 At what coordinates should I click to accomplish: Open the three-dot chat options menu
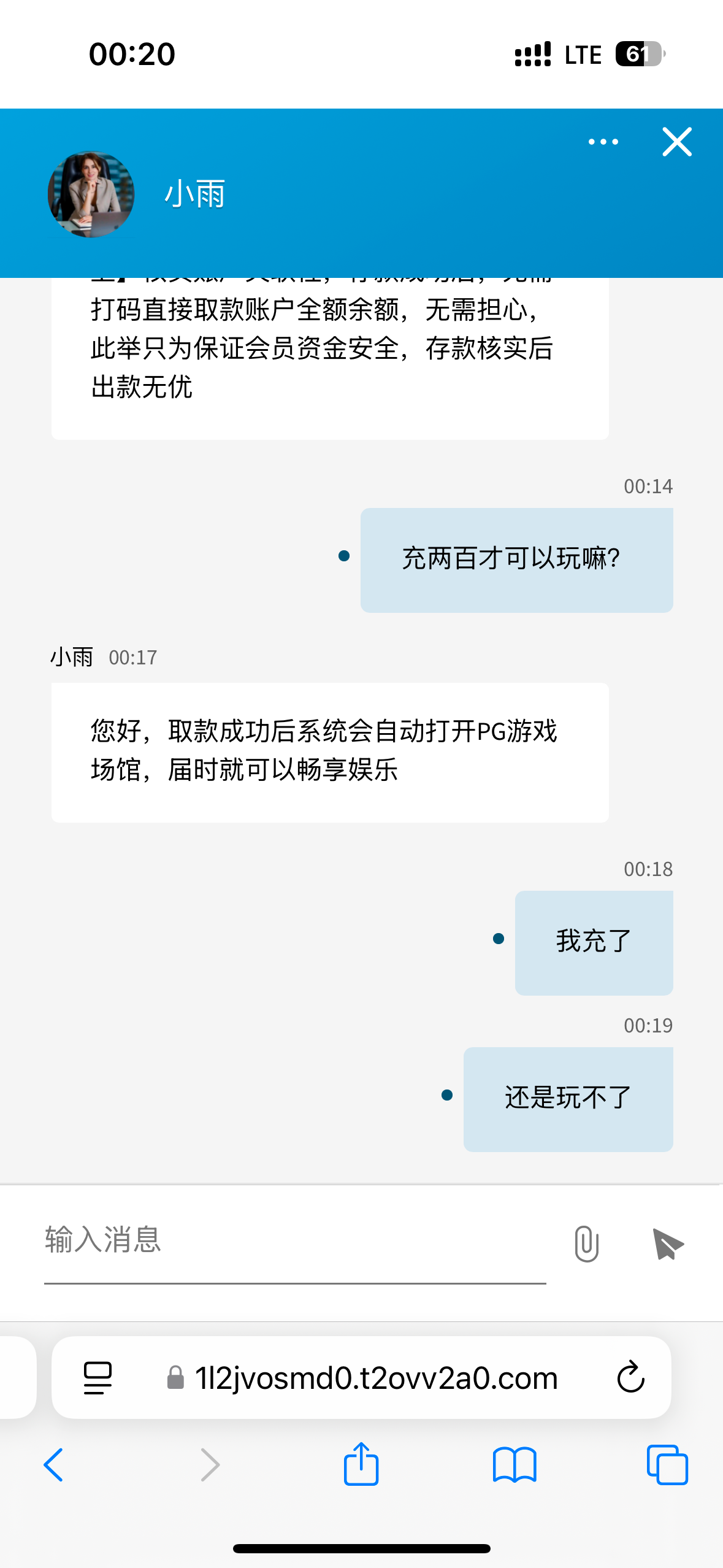(603, 142)
